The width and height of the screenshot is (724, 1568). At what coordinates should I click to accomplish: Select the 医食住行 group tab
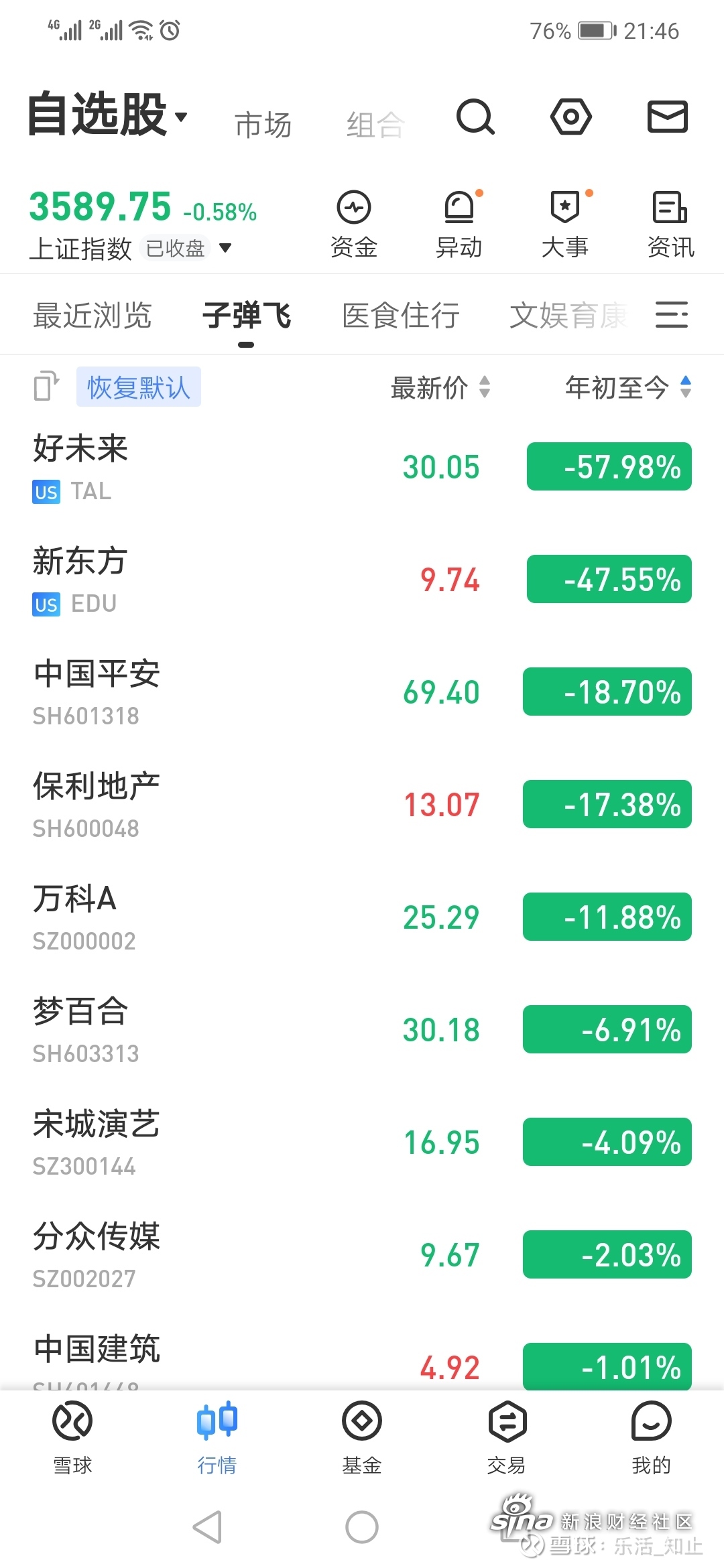401,316
